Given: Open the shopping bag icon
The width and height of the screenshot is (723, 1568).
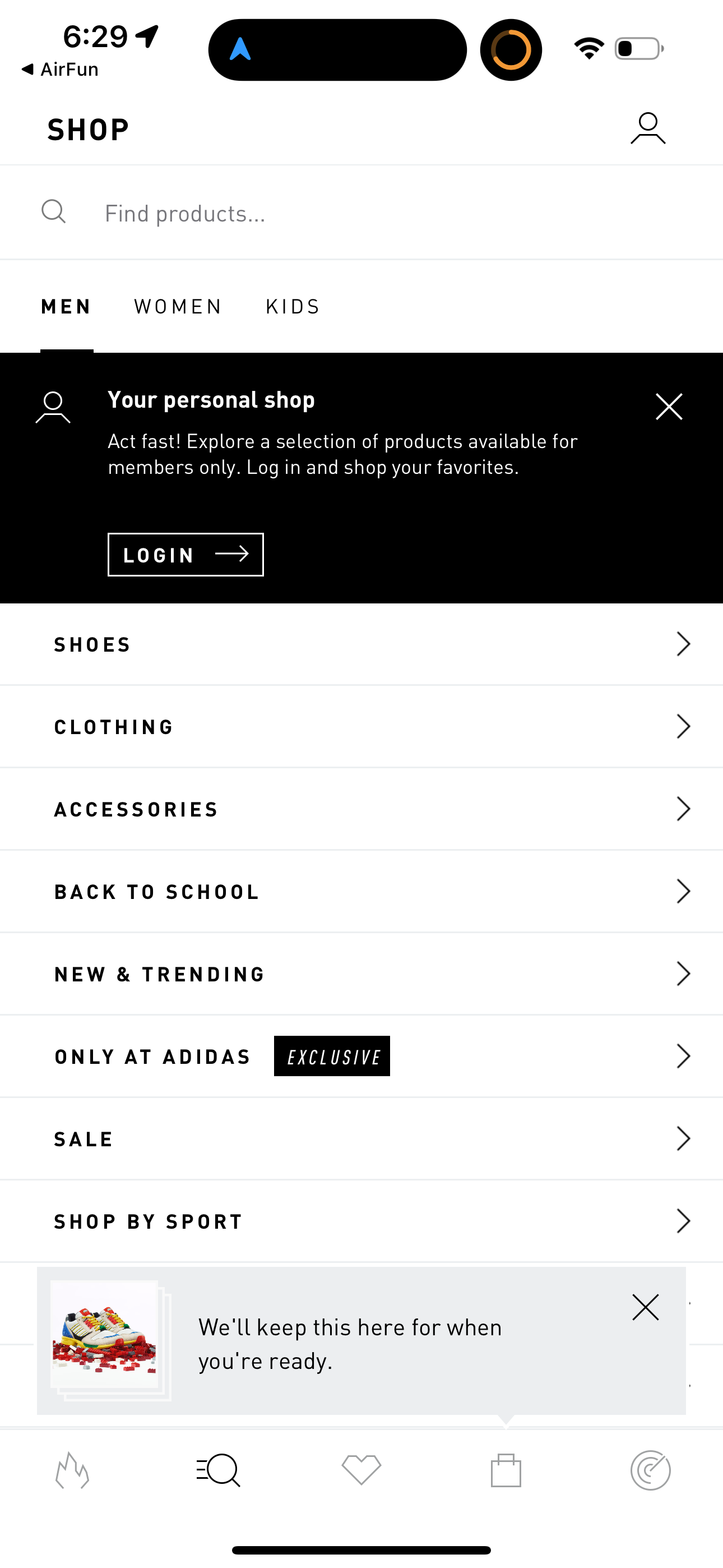Looking at the screenshot, I should tap(506, 1470).
